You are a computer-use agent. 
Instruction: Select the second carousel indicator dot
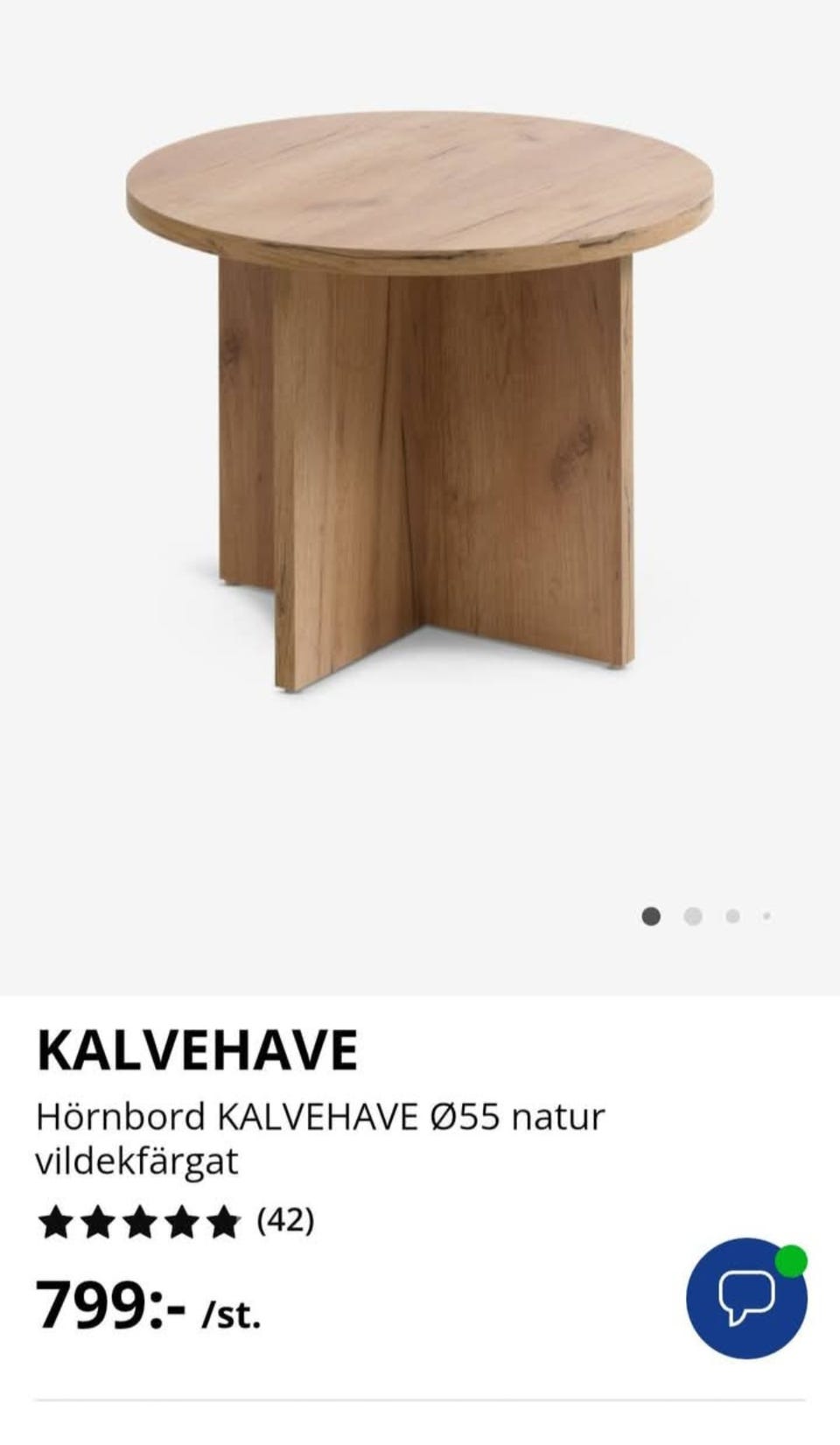pyautogui.click(x=694, y=915)
